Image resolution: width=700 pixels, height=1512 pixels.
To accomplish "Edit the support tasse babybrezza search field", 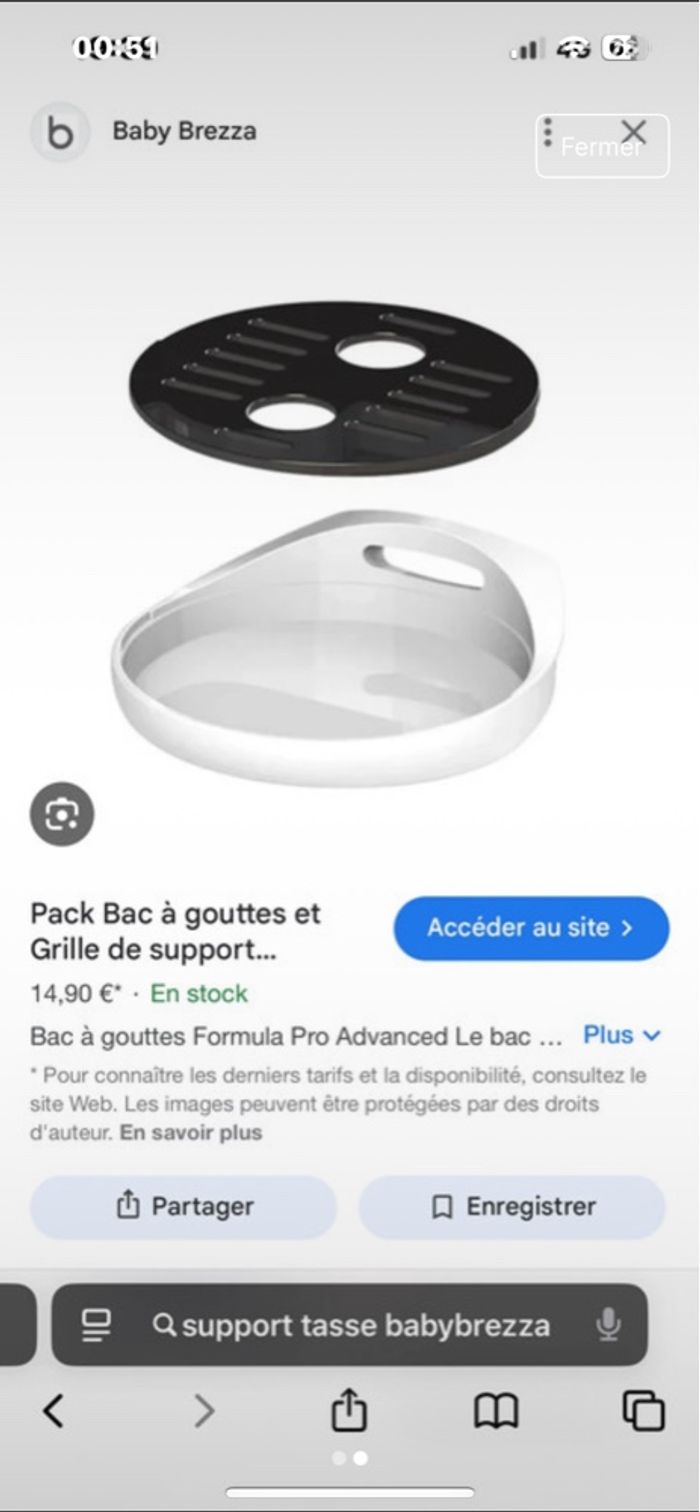I will pyautogui.click(x=365, y=1326).
